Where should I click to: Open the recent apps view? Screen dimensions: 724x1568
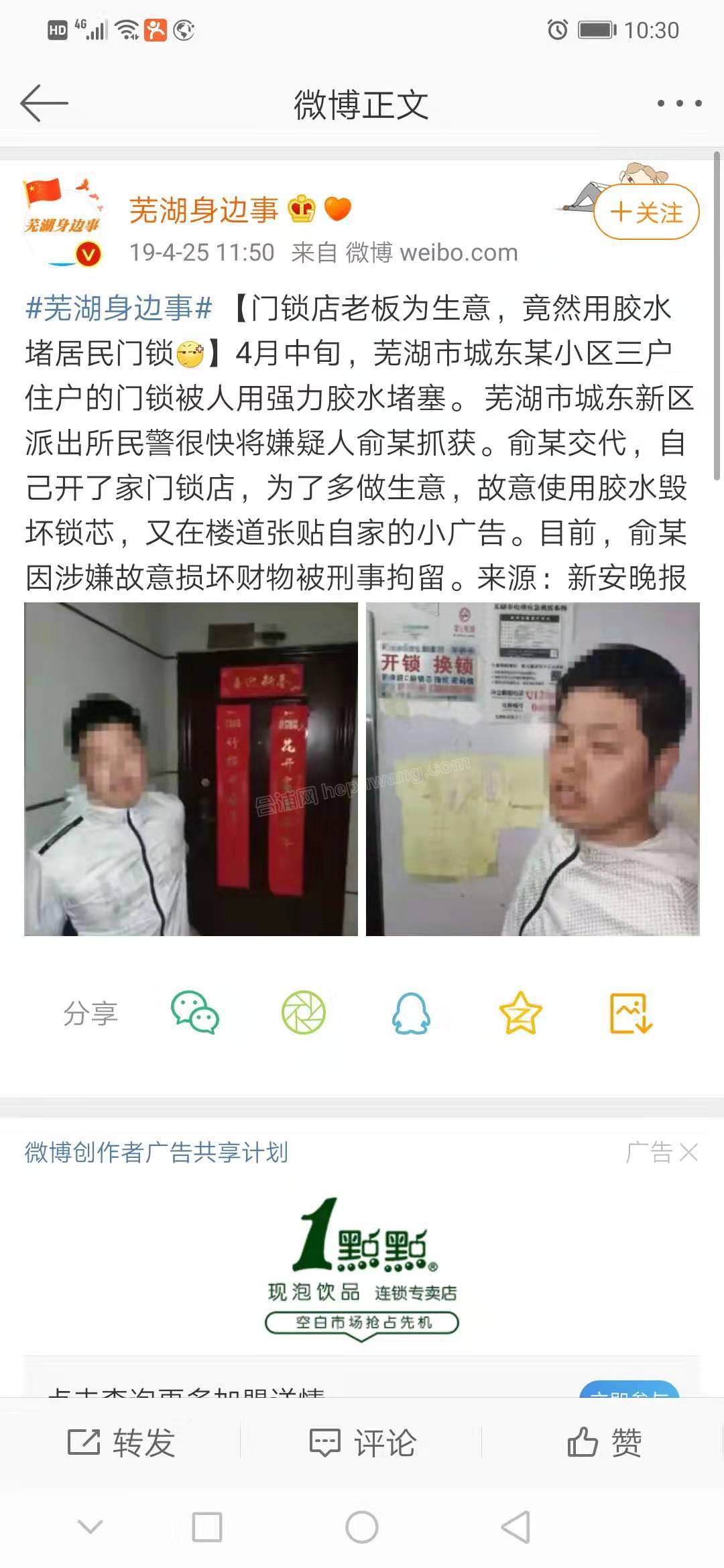pyautogui.click(x=207, y=1528)
